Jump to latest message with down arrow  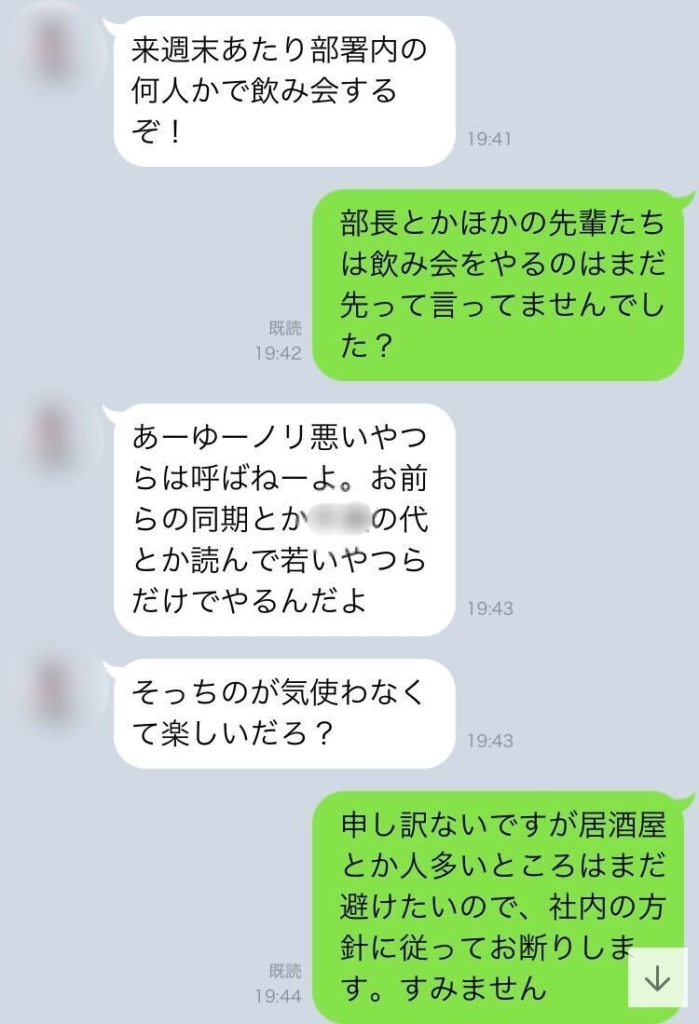[657, 977]
